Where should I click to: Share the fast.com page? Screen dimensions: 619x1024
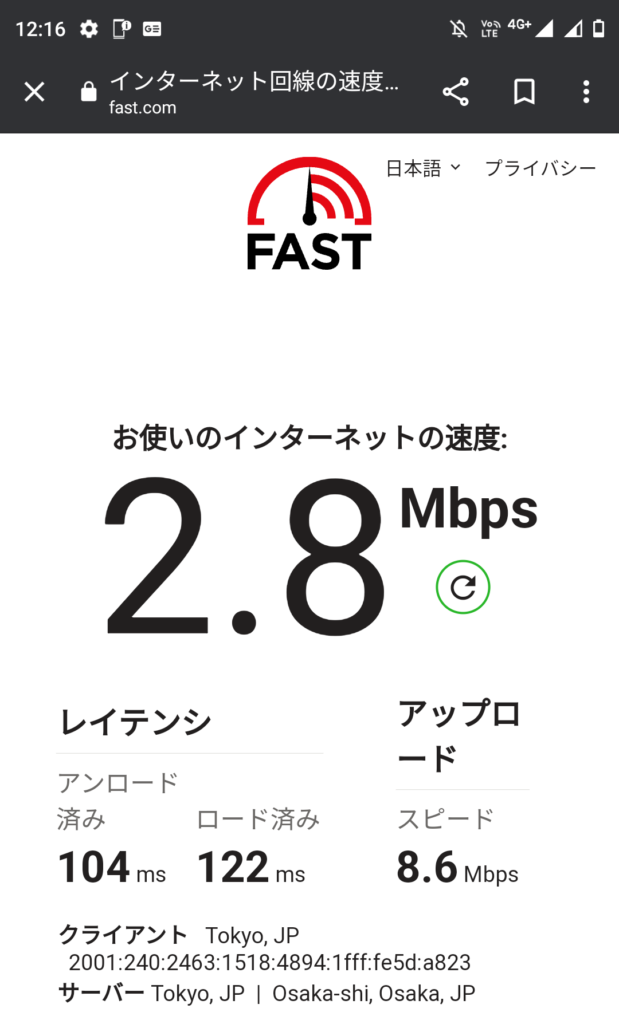(x=456, y=91)
